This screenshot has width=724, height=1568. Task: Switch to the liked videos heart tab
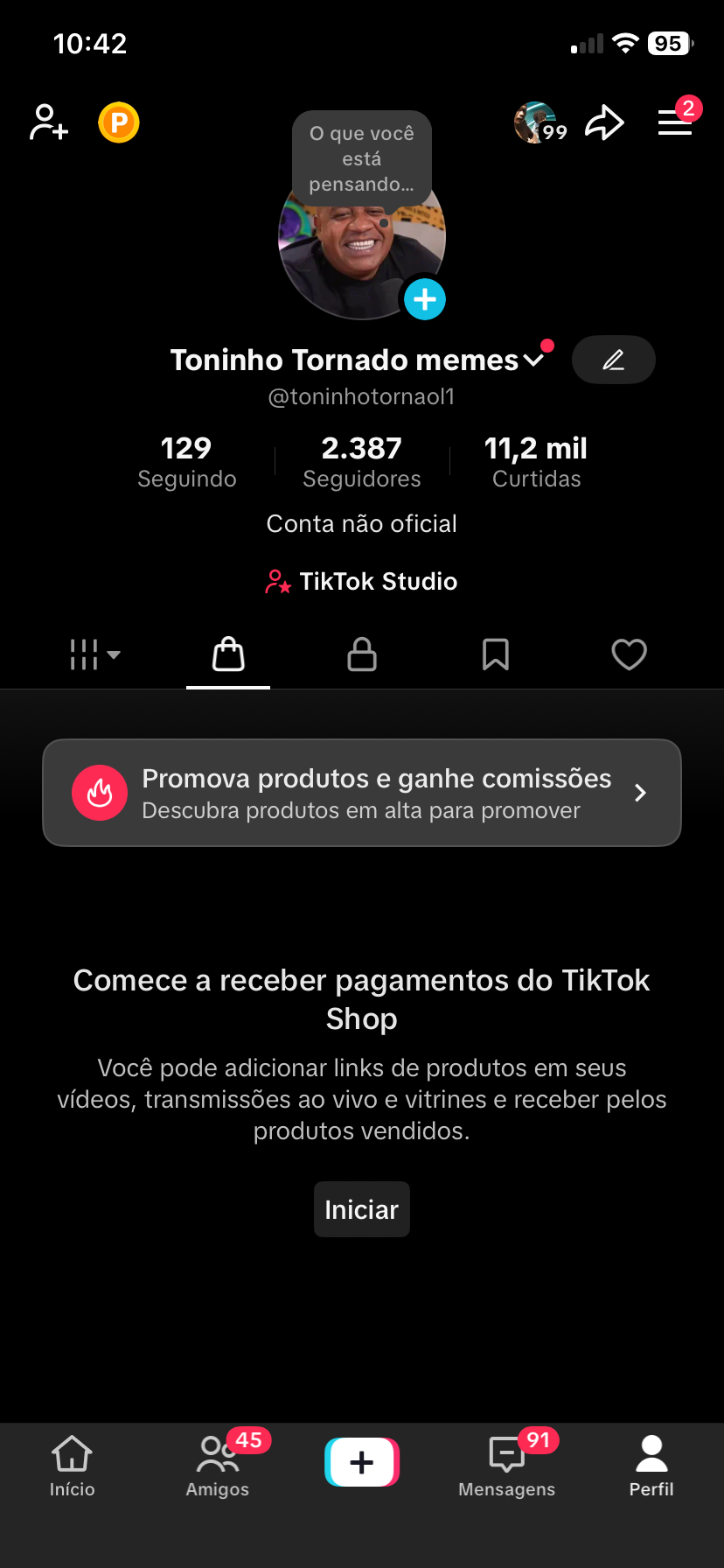629,654
